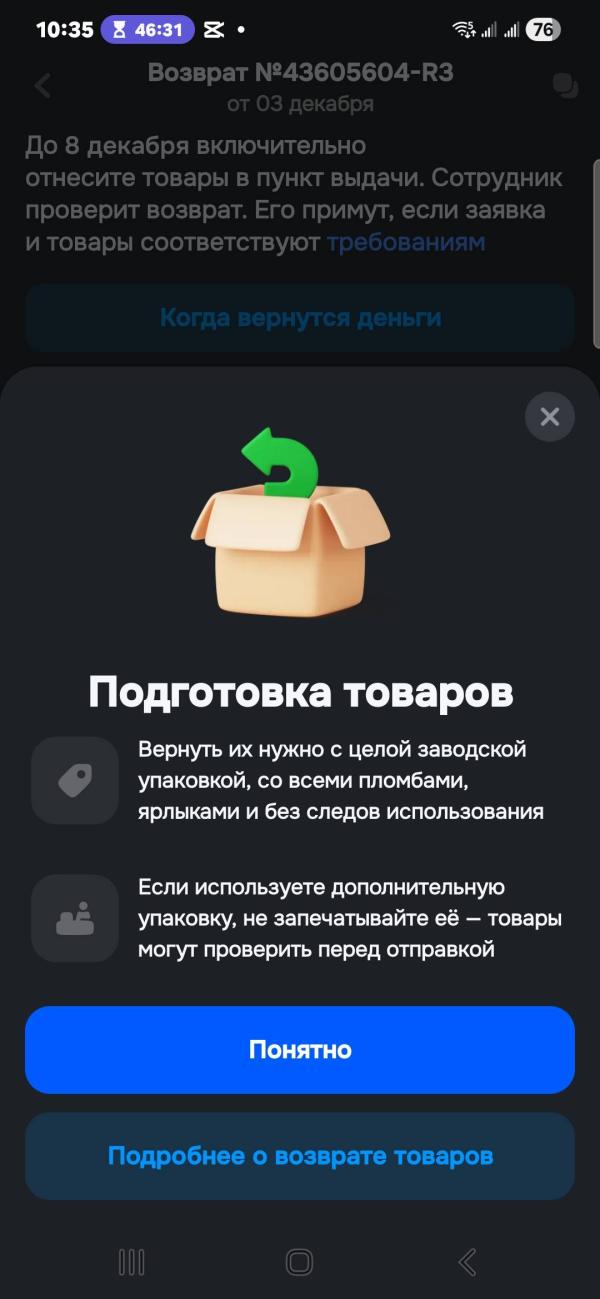Open Подробнее о возврате товаров
This screenshot has width=600, height=1299.
(x=300, y=1156)
